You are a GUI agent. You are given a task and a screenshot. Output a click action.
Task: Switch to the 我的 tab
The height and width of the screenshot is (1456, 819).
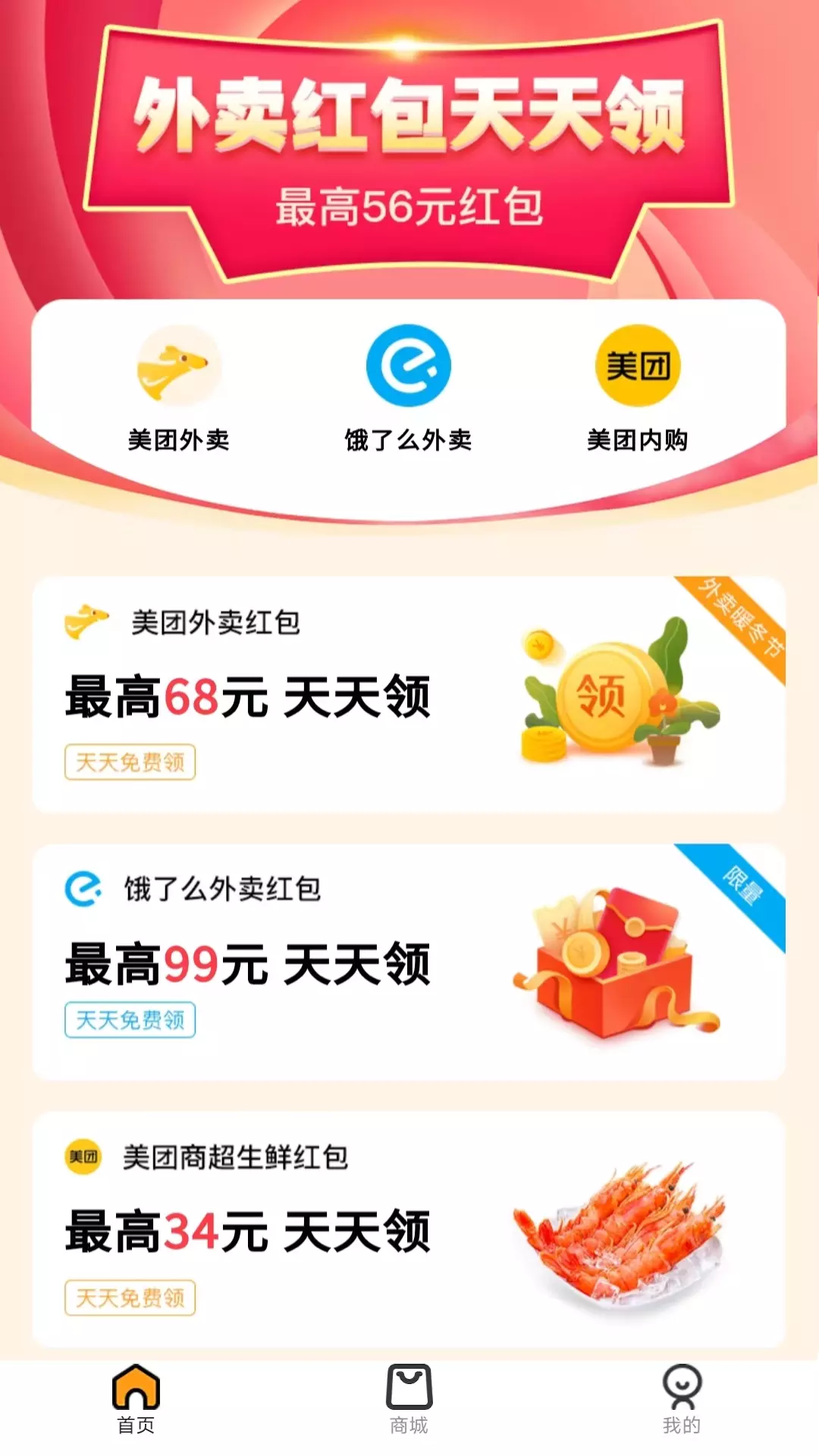[682, 1400]
